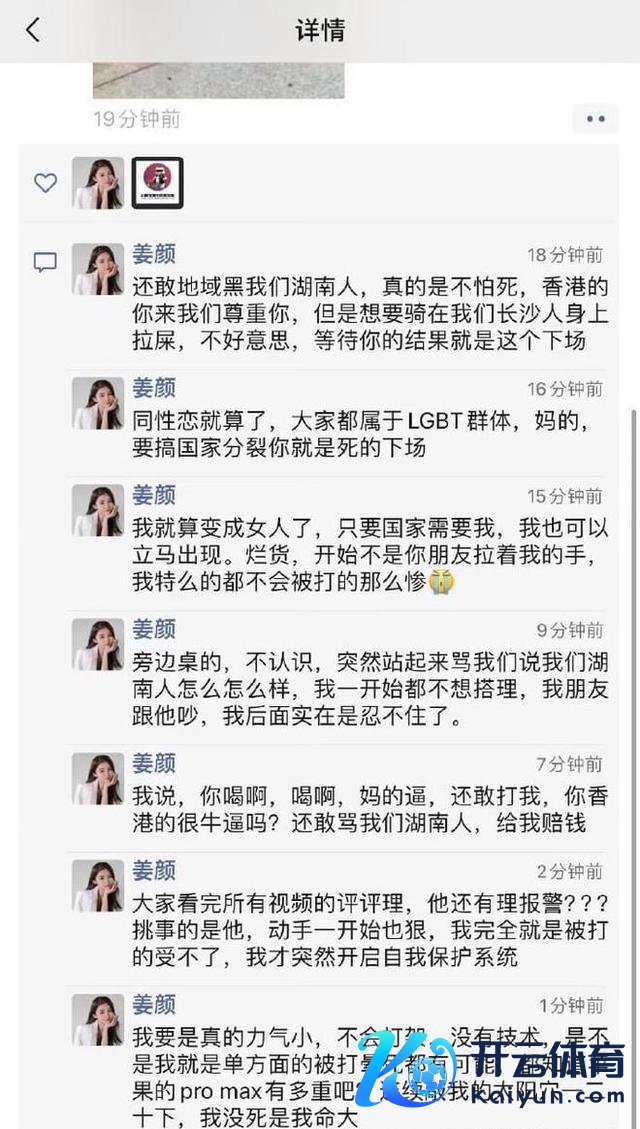Open the two-dot like and comment menu
This screenshot has height=1129, width=640.
click(595, 119)
